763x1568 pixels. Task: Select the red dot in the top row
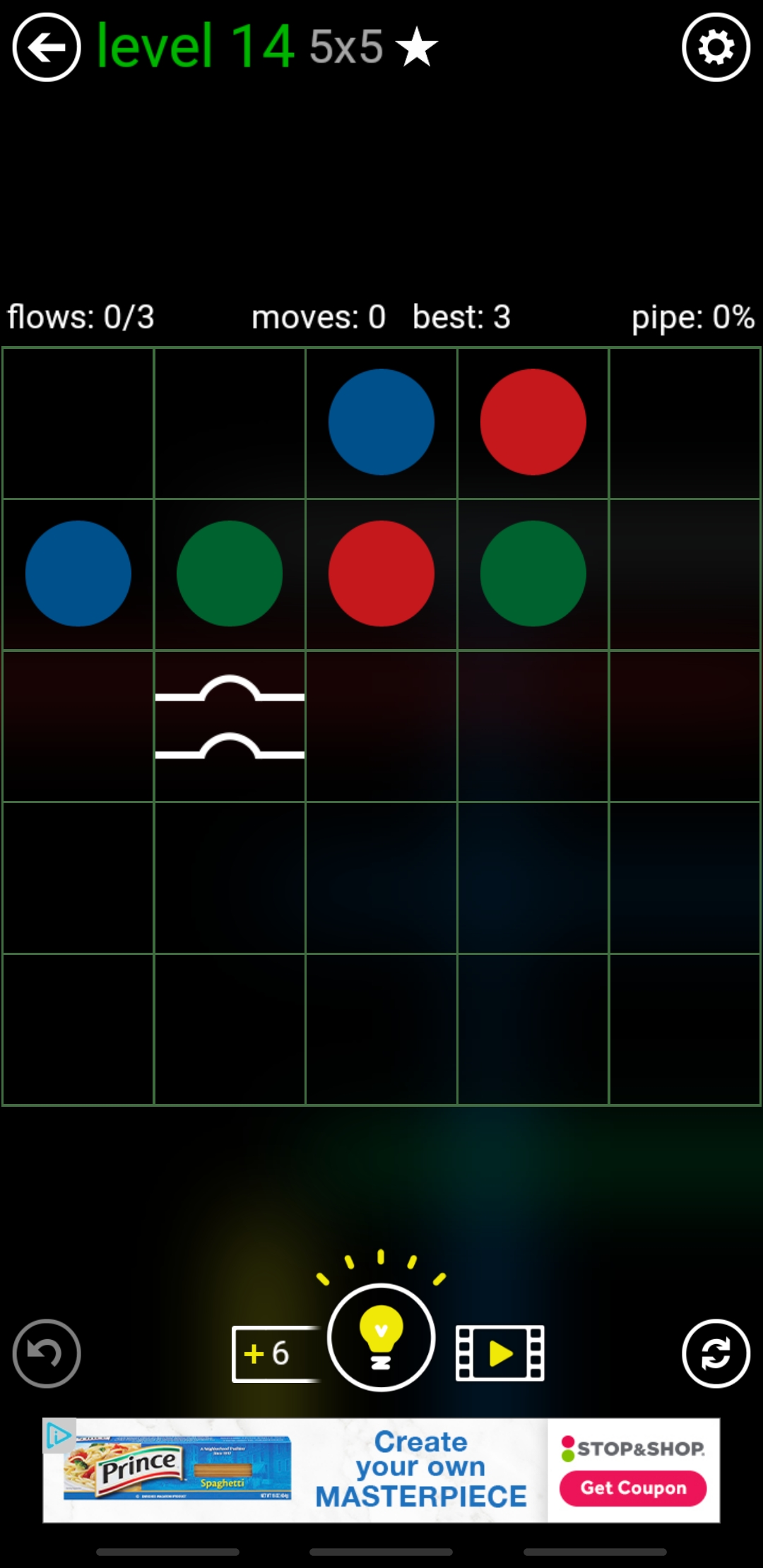533,422
